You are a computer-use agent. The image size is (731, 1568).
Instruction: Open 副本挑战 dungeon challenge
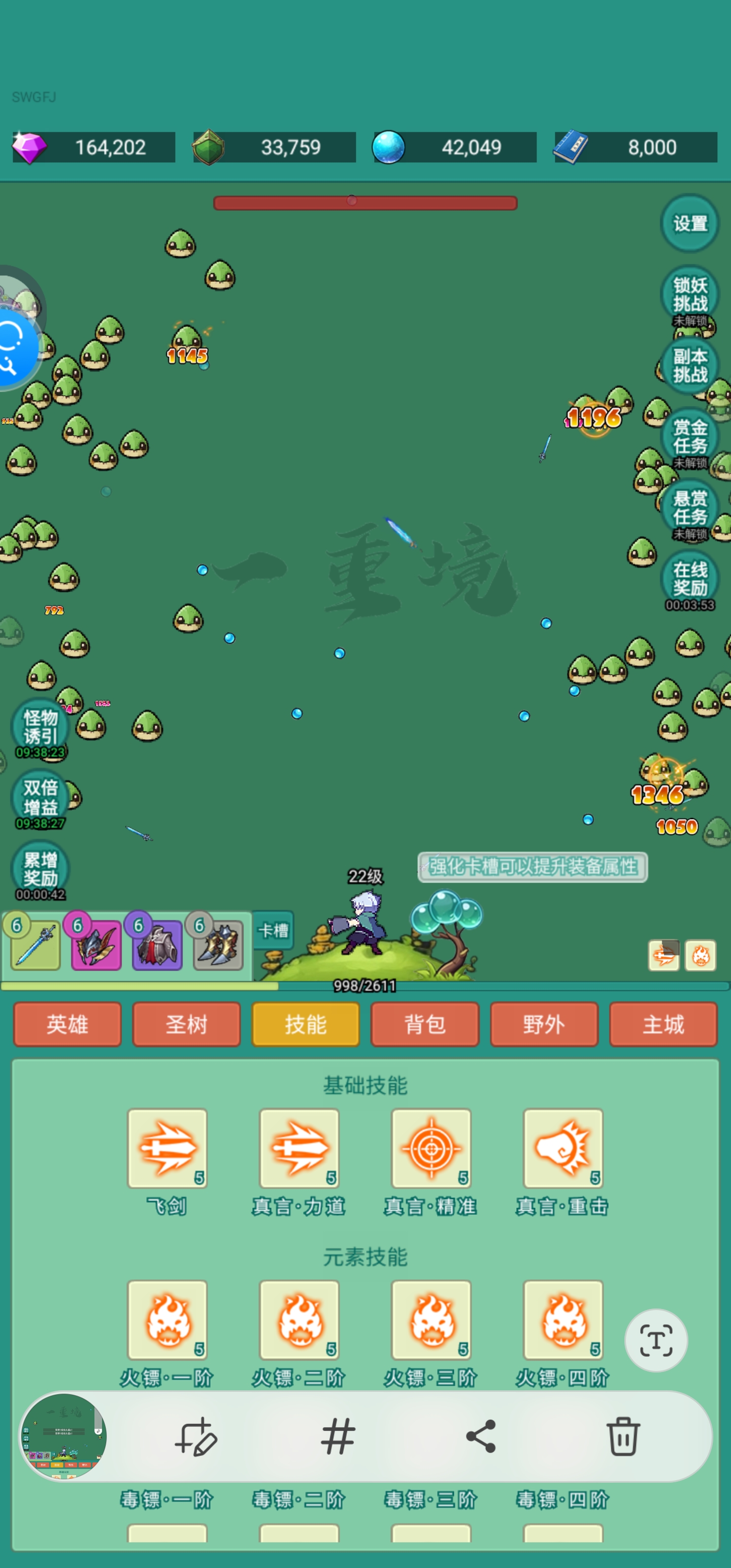pyautogui.click(x=689, y=365)
